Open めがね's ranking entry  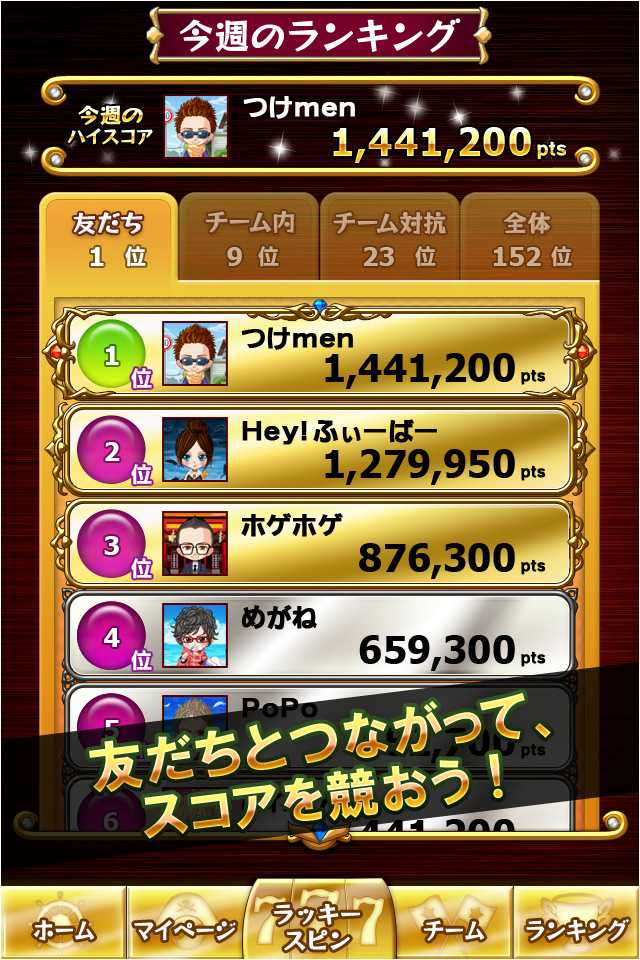point(320,636)
